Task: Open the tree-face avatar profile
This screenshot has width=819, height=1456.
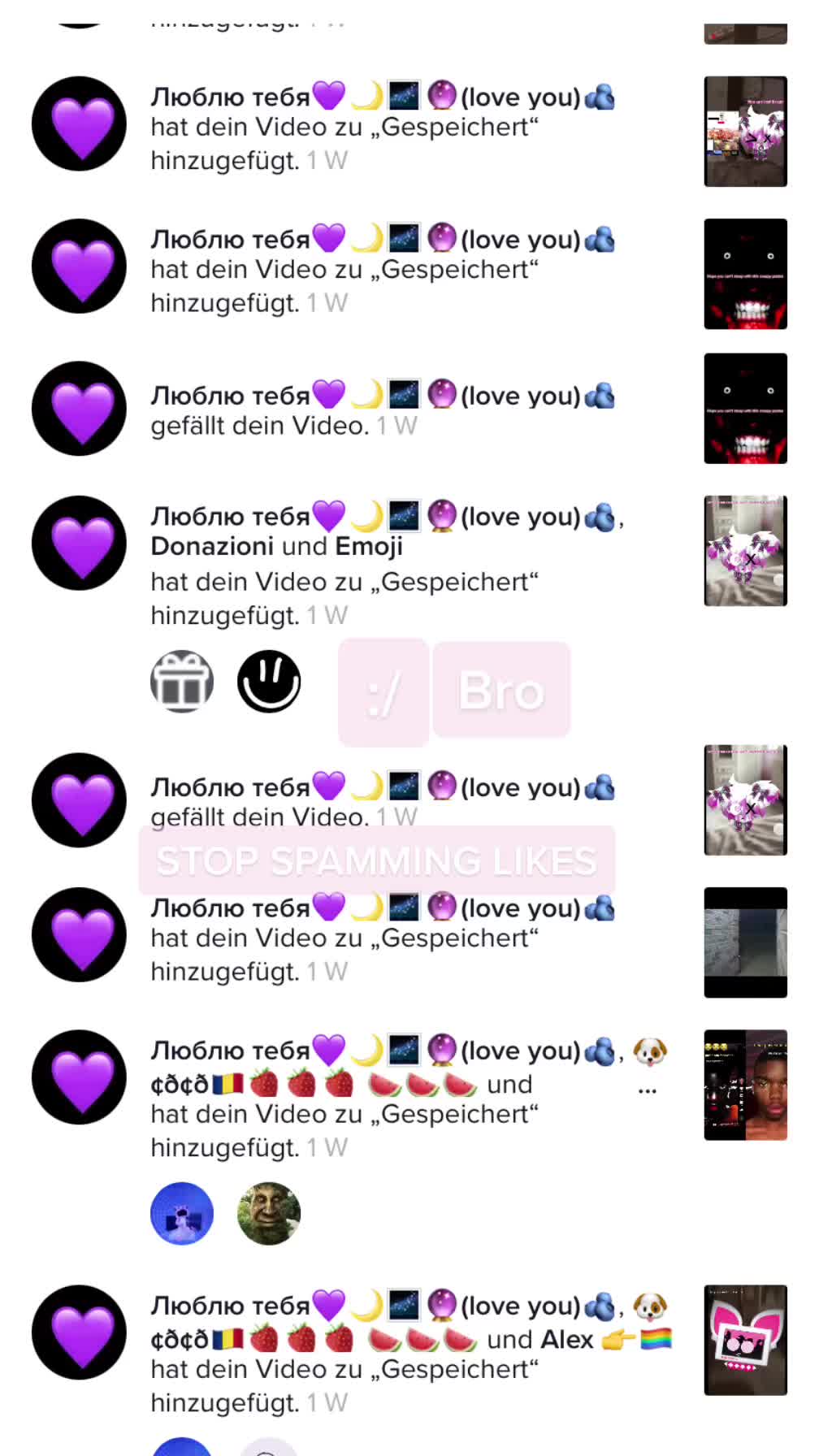Action: (x=269, y=1213)
